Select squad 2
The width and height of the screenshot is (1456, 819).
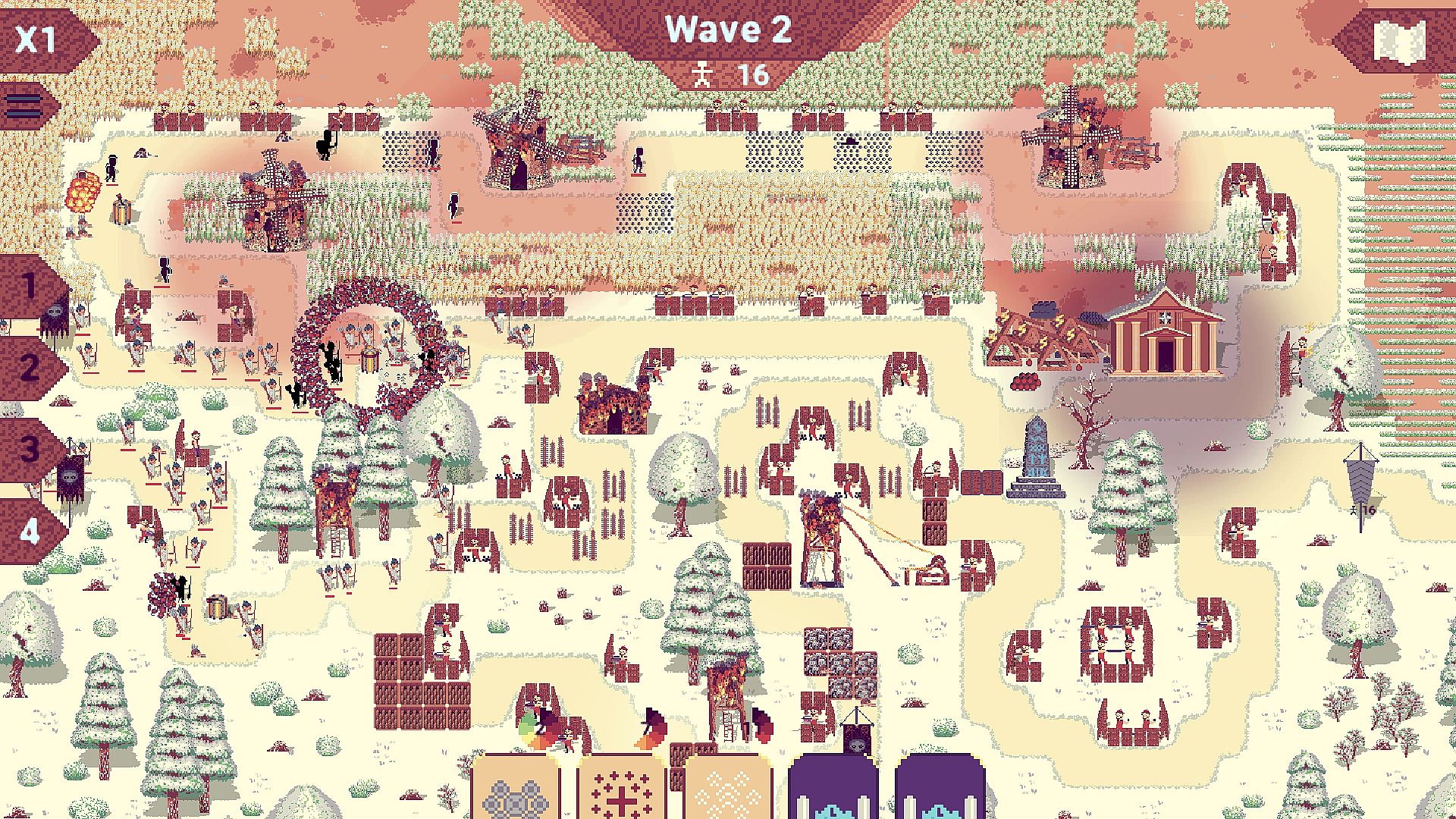[29, 369]
